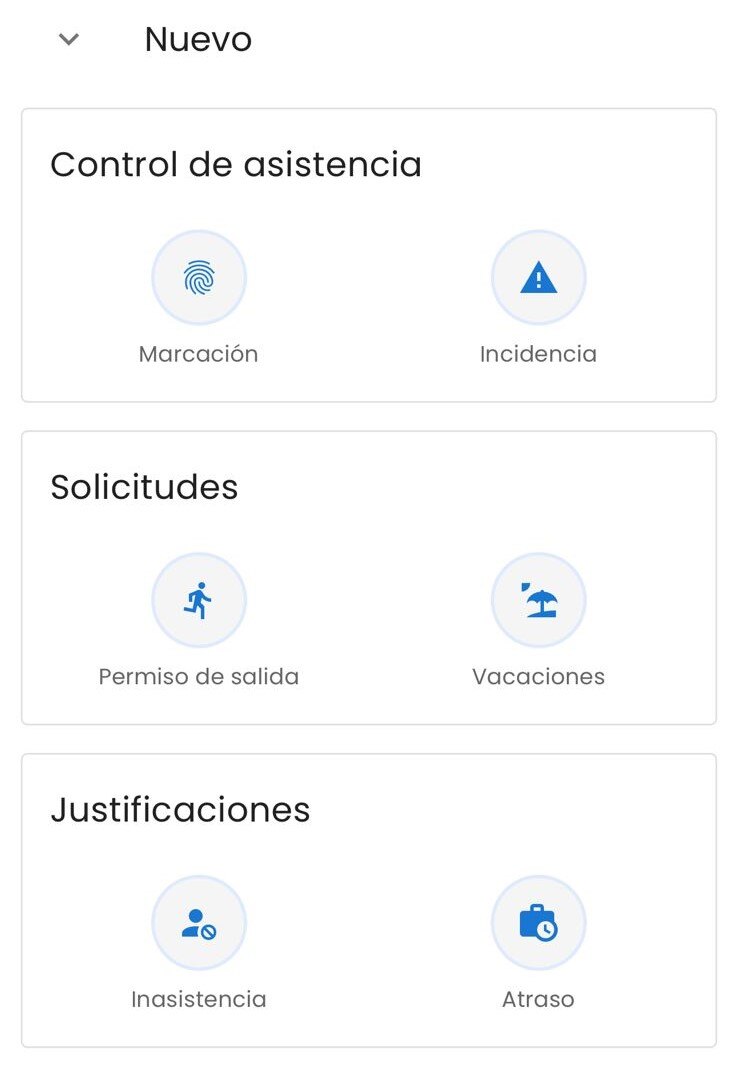Tap the Permiso de salida running person icon

coord(199,600)
